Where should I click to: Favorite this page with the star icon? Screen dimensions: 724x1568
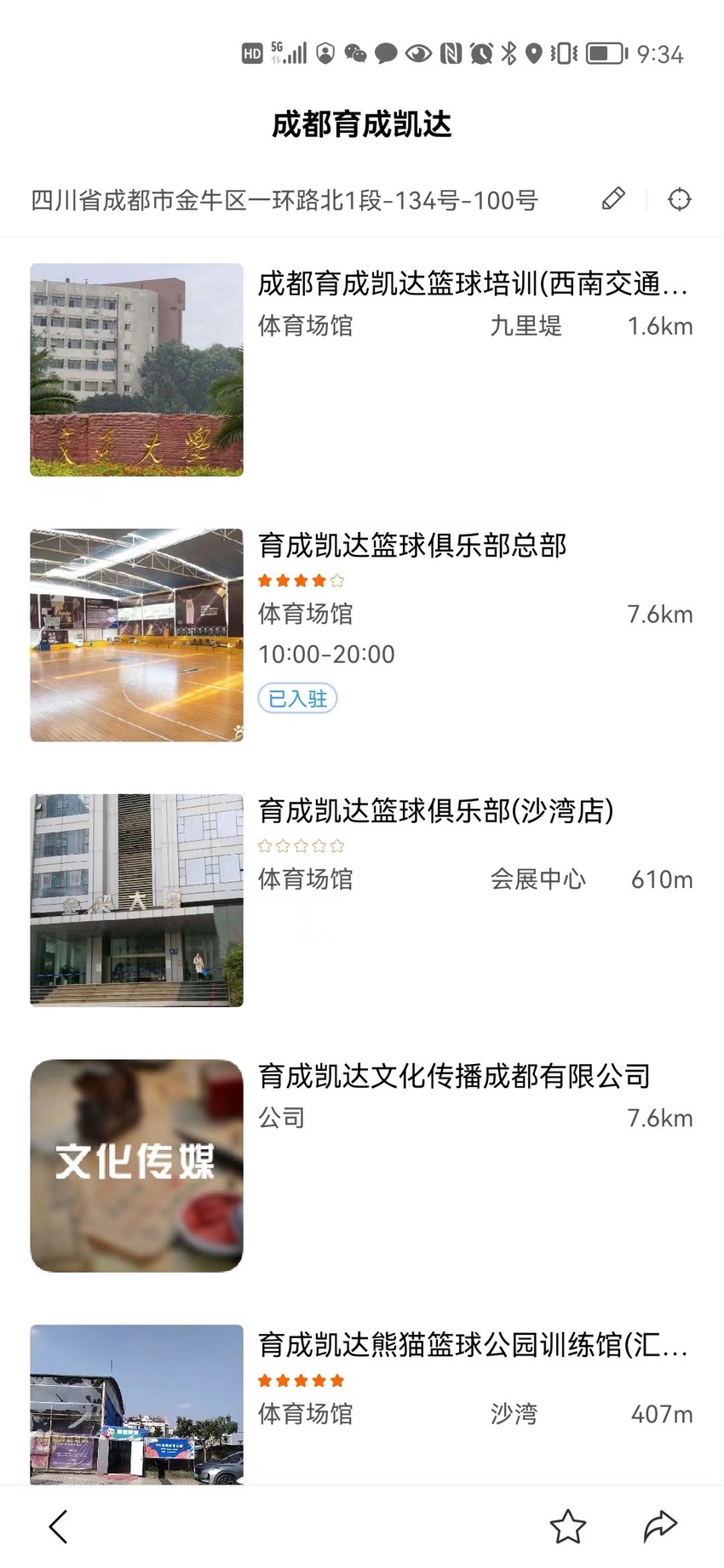(567, 1527)
